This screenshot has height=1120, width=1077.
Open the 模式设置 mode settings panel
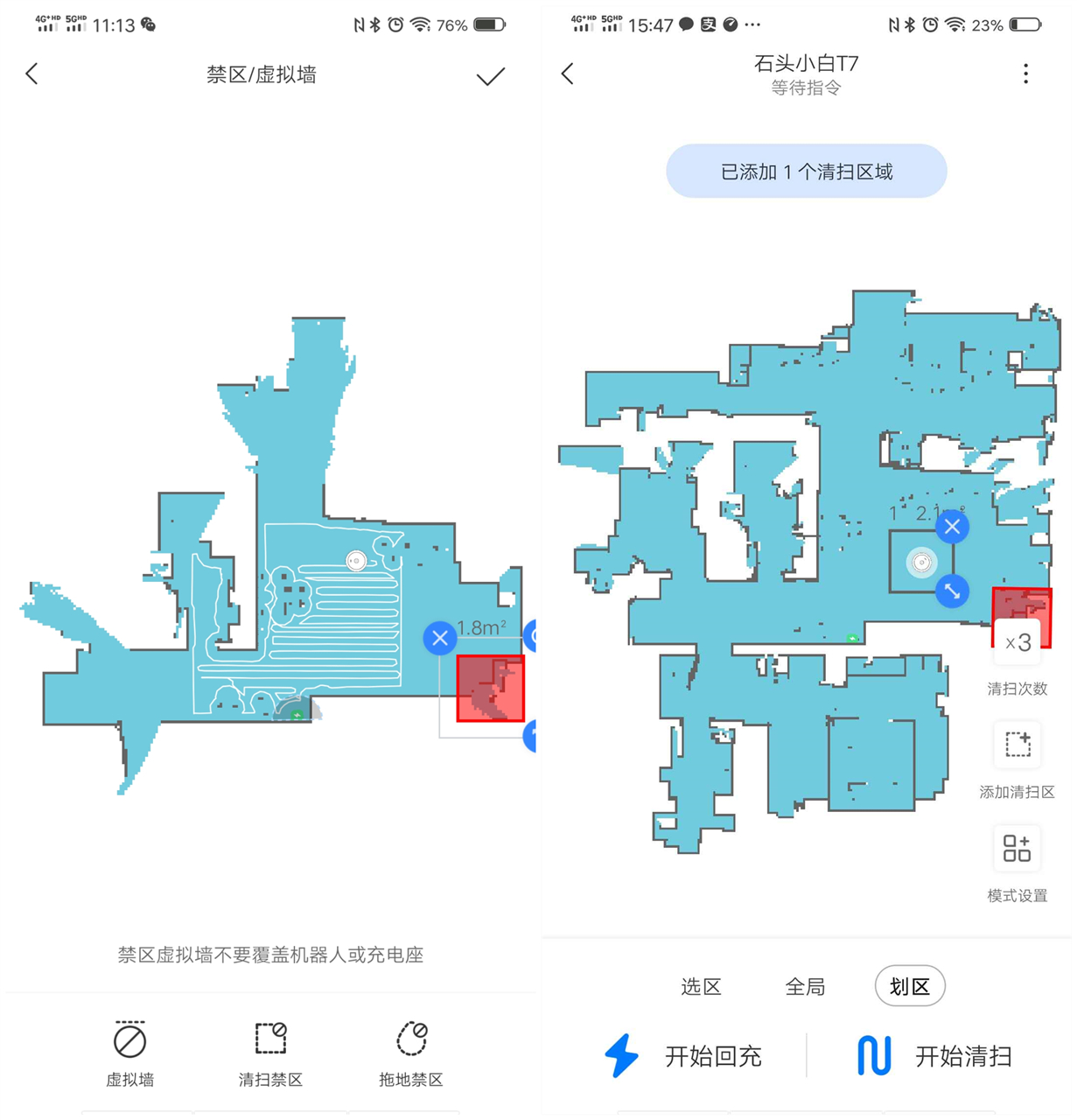click(1017, 847)
